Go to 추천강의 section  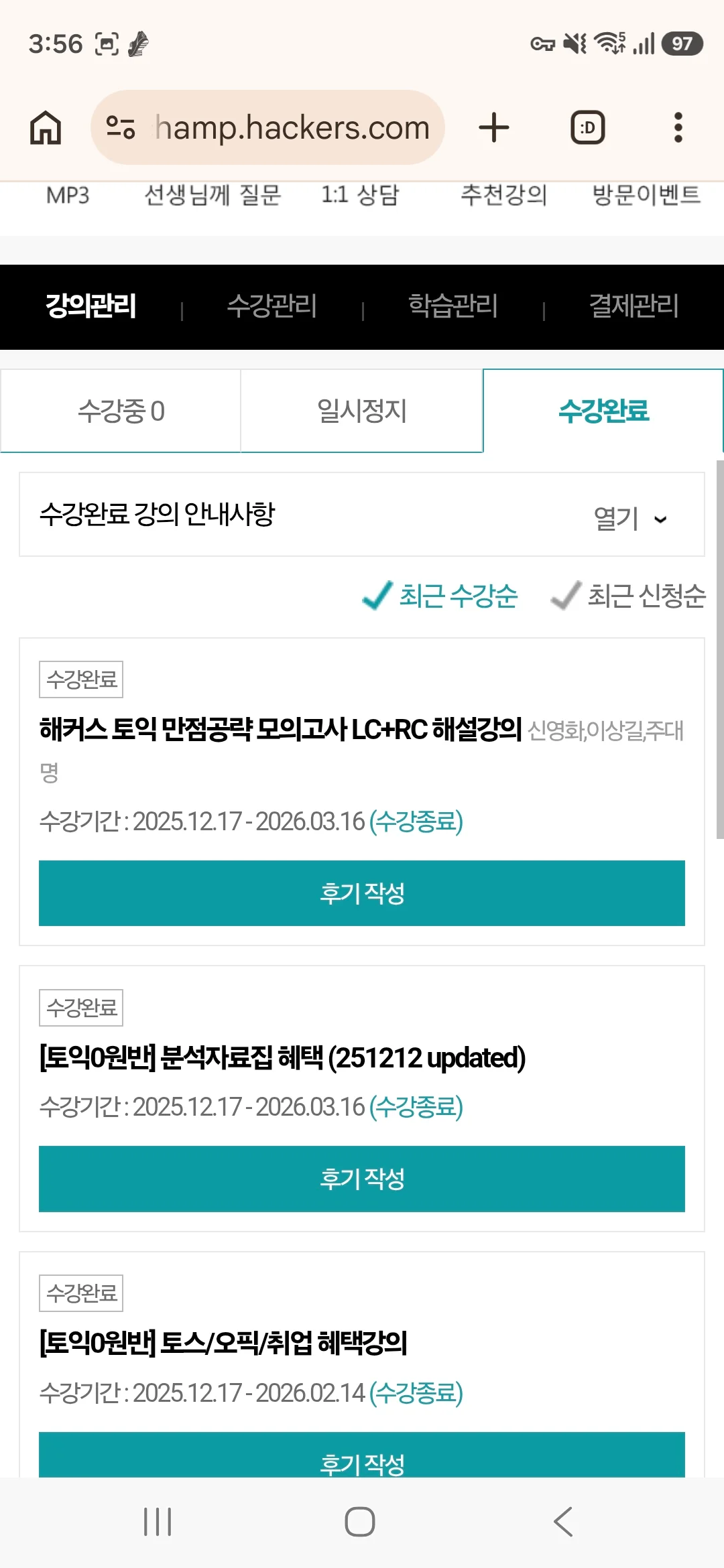click(x=503, y=196)
